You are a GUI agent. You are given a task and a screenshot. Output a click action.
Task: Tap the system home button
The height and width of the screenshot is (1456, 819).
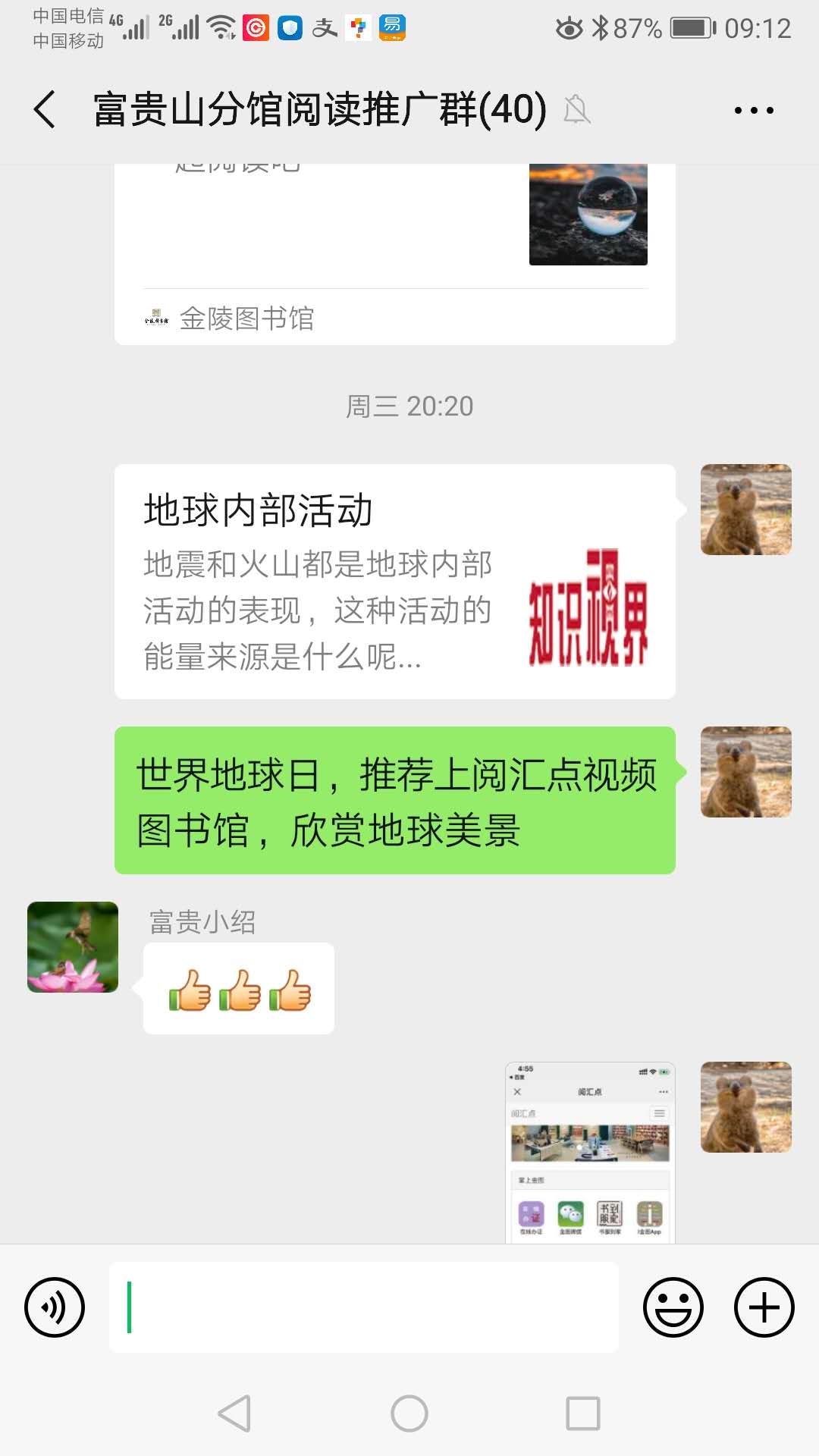[409, 1414]
